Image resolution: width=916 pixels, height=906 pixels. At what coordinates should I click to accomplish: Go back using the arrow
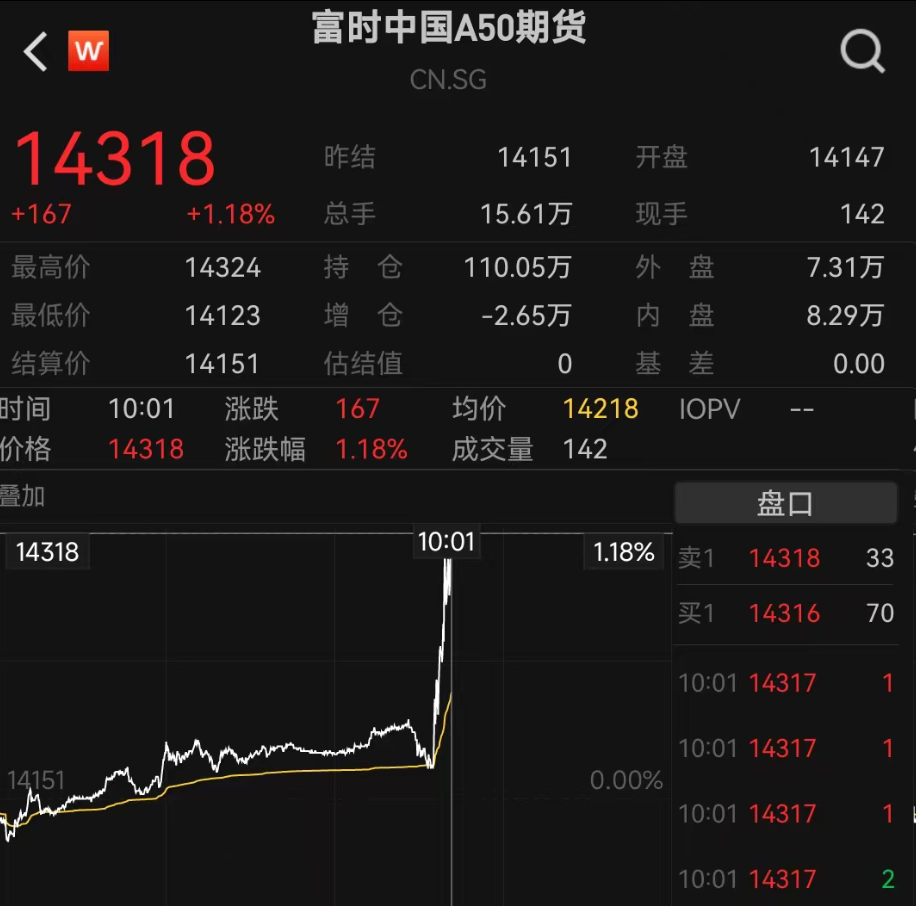(36, 52)
